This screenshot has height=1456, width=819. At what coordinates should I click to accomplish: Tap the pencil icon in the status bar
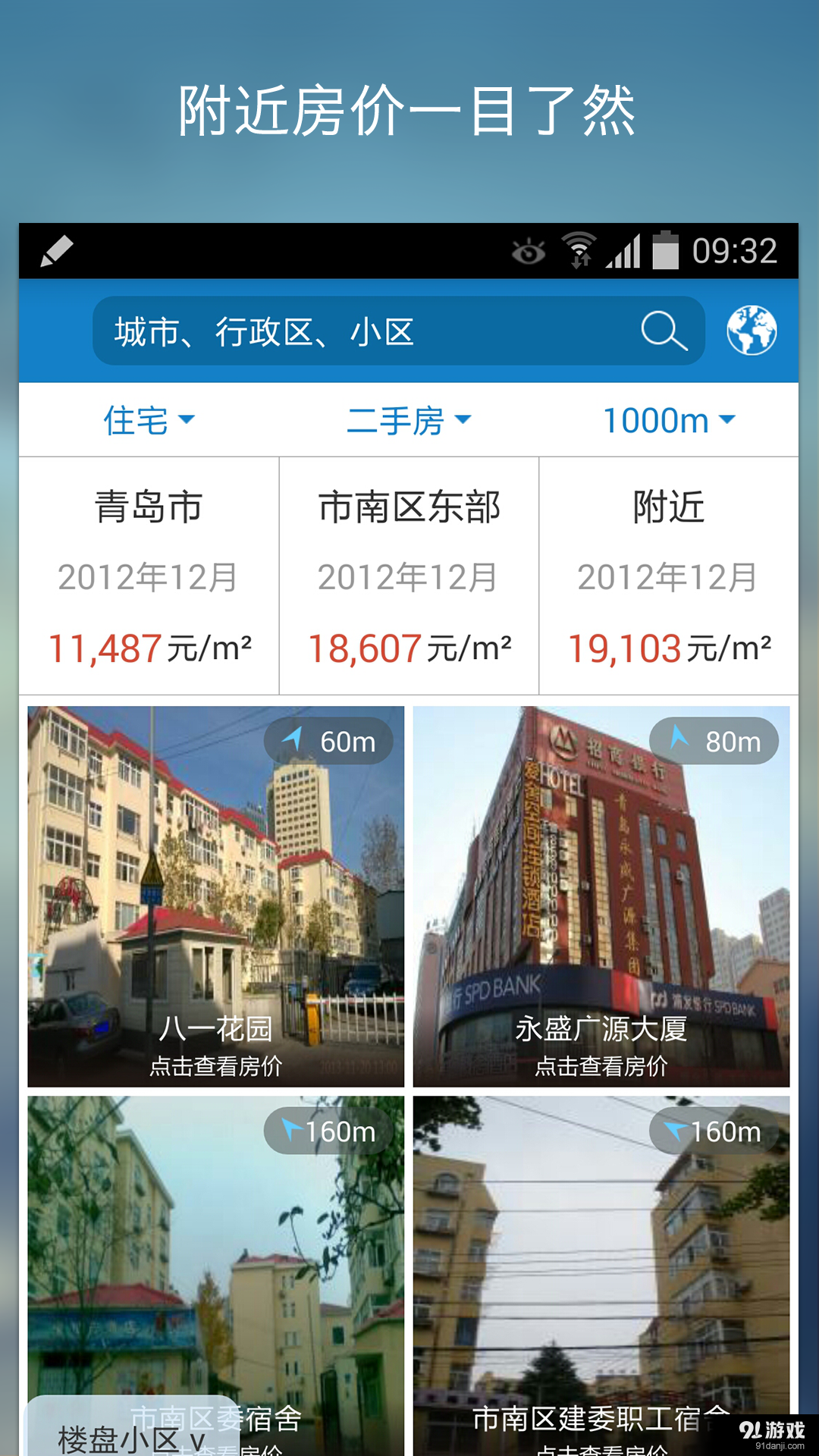[56, 249]
